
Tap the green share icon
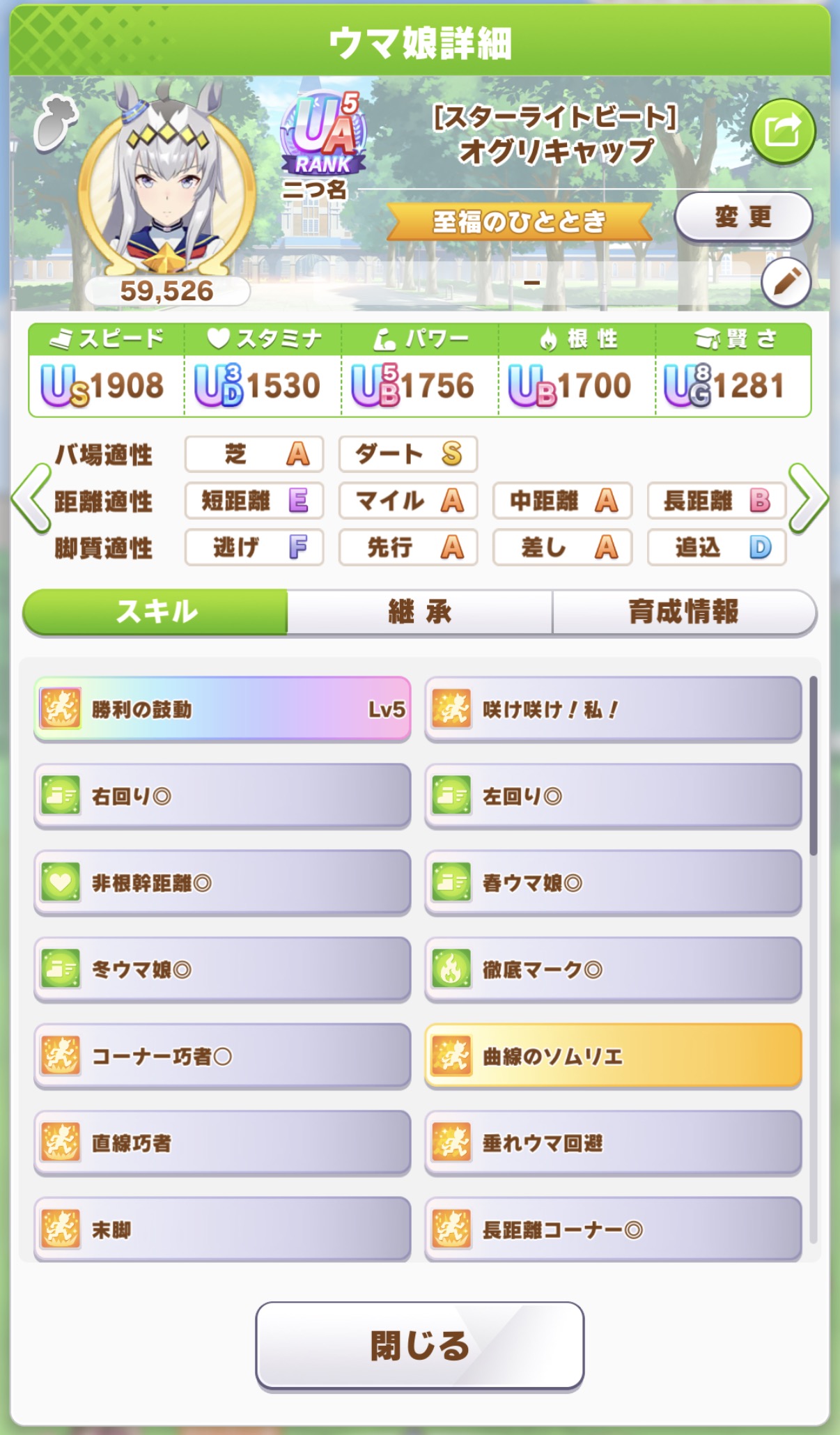pyautogui.click(x=782, y=132)
